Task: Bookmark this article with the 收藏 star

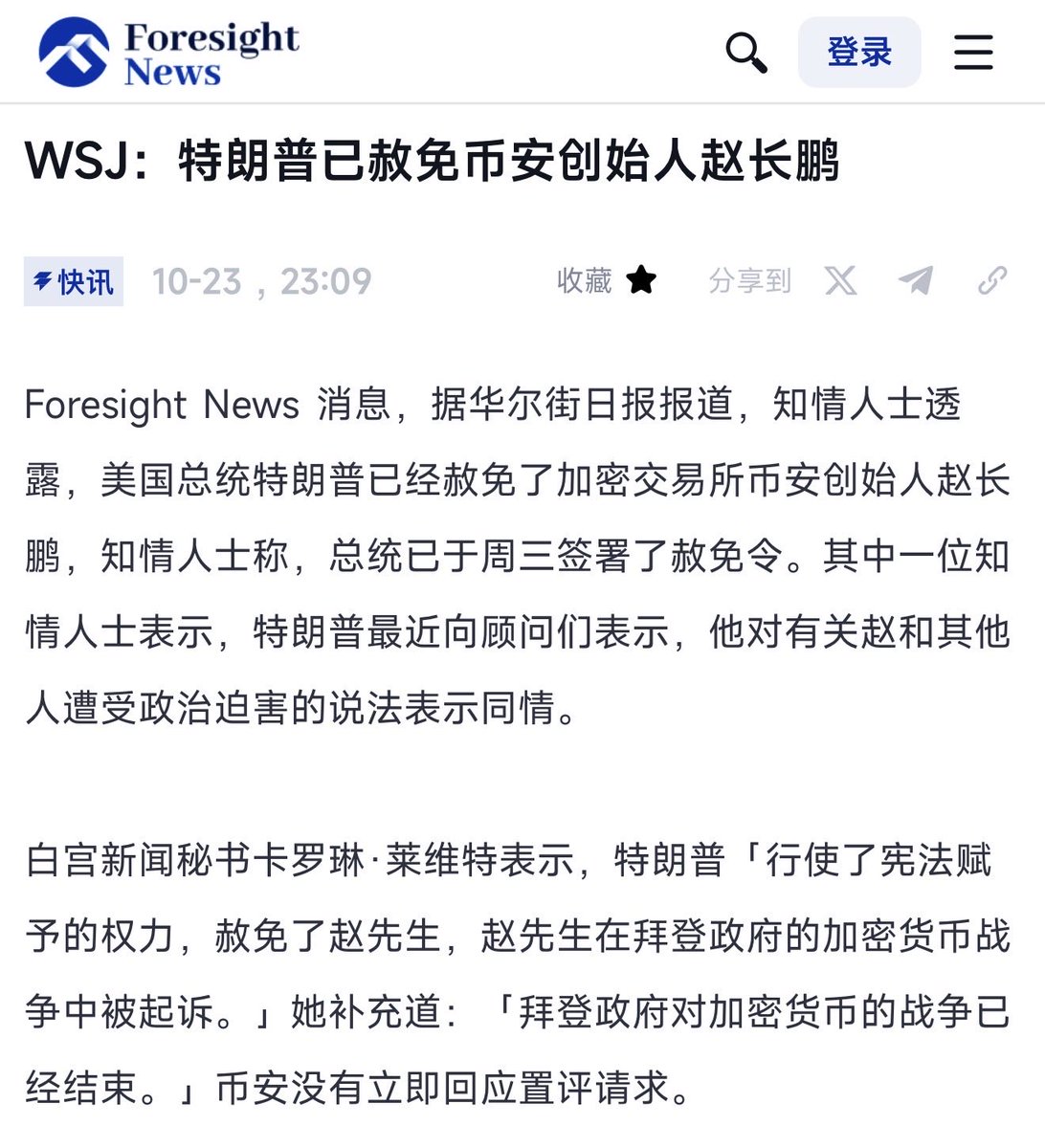Action: (640, 280)
